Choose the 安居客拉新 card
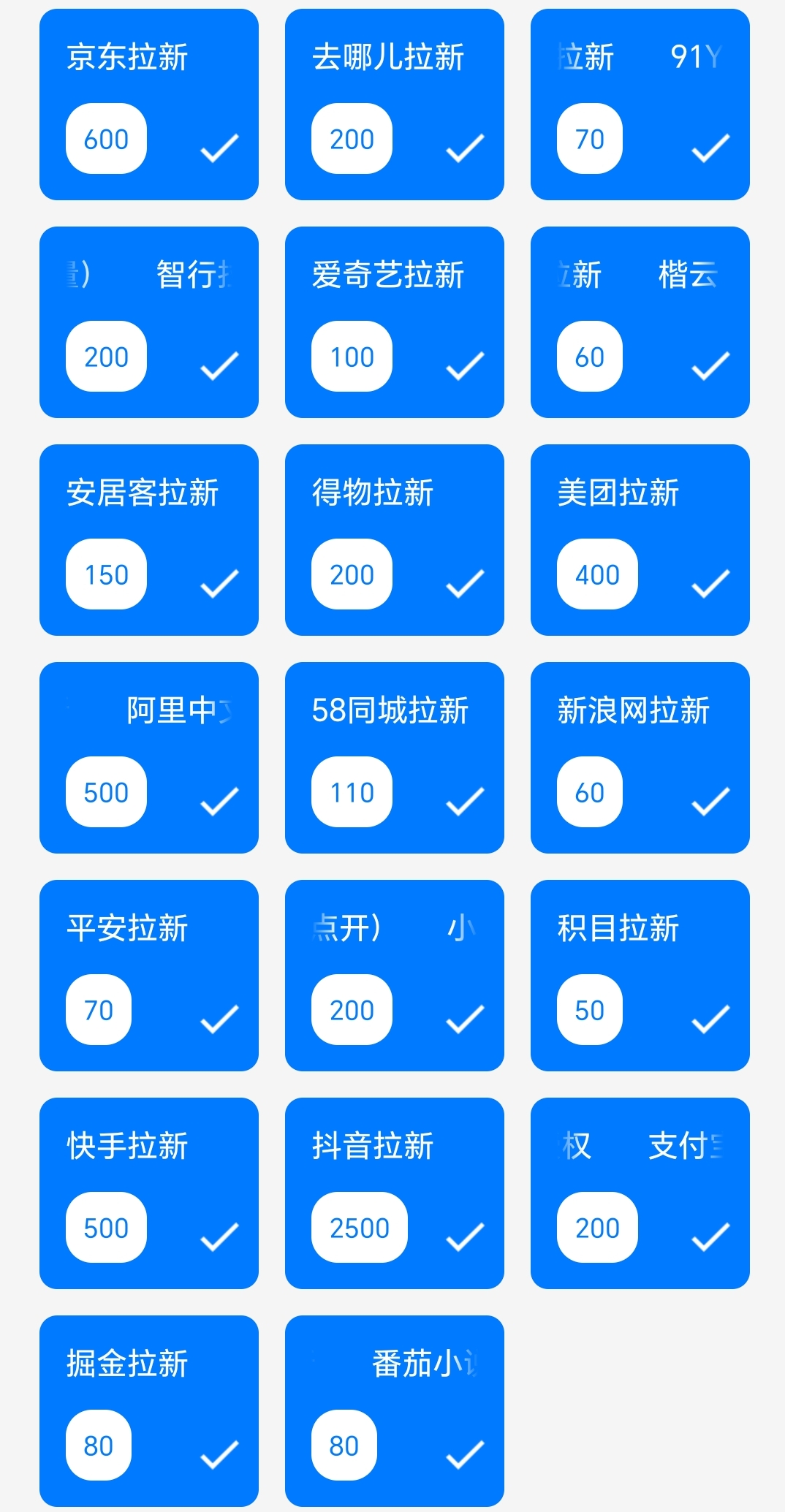Viewport: 785px width, 1512px height. (149, 540)
